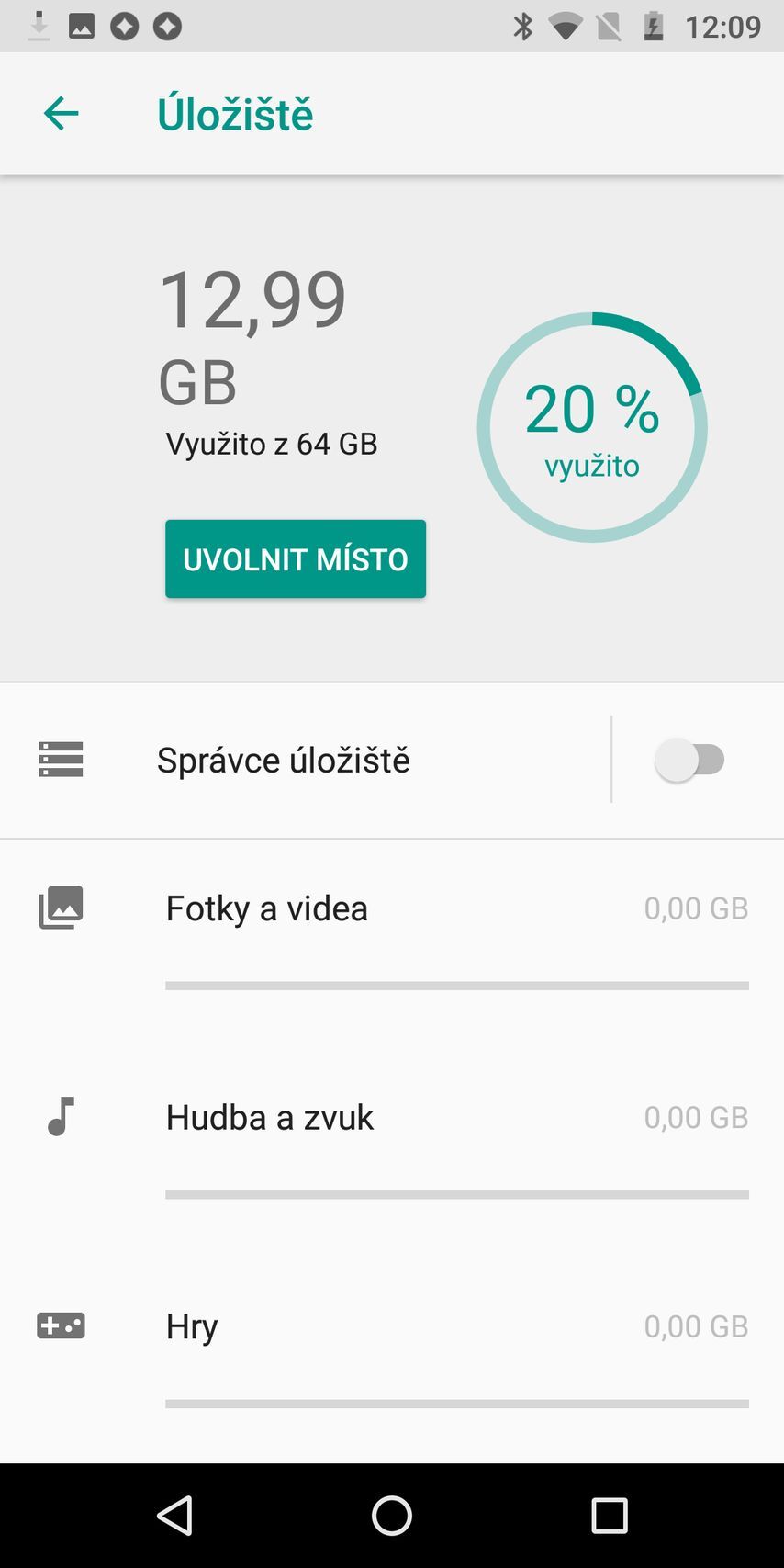Click the progress bar under Hry
The height and width of the screenshot is (1568, 784).
coord(457,1403)
